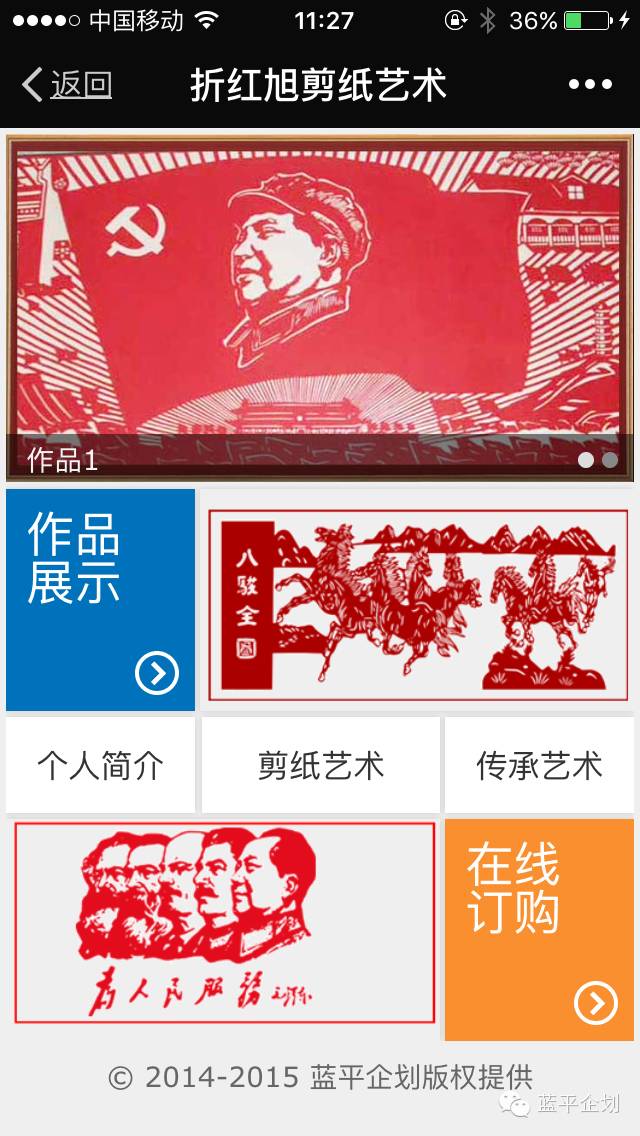Open the 作品1 banner artwork
This screenshot has height=1136, width=640.
(320, 300)
